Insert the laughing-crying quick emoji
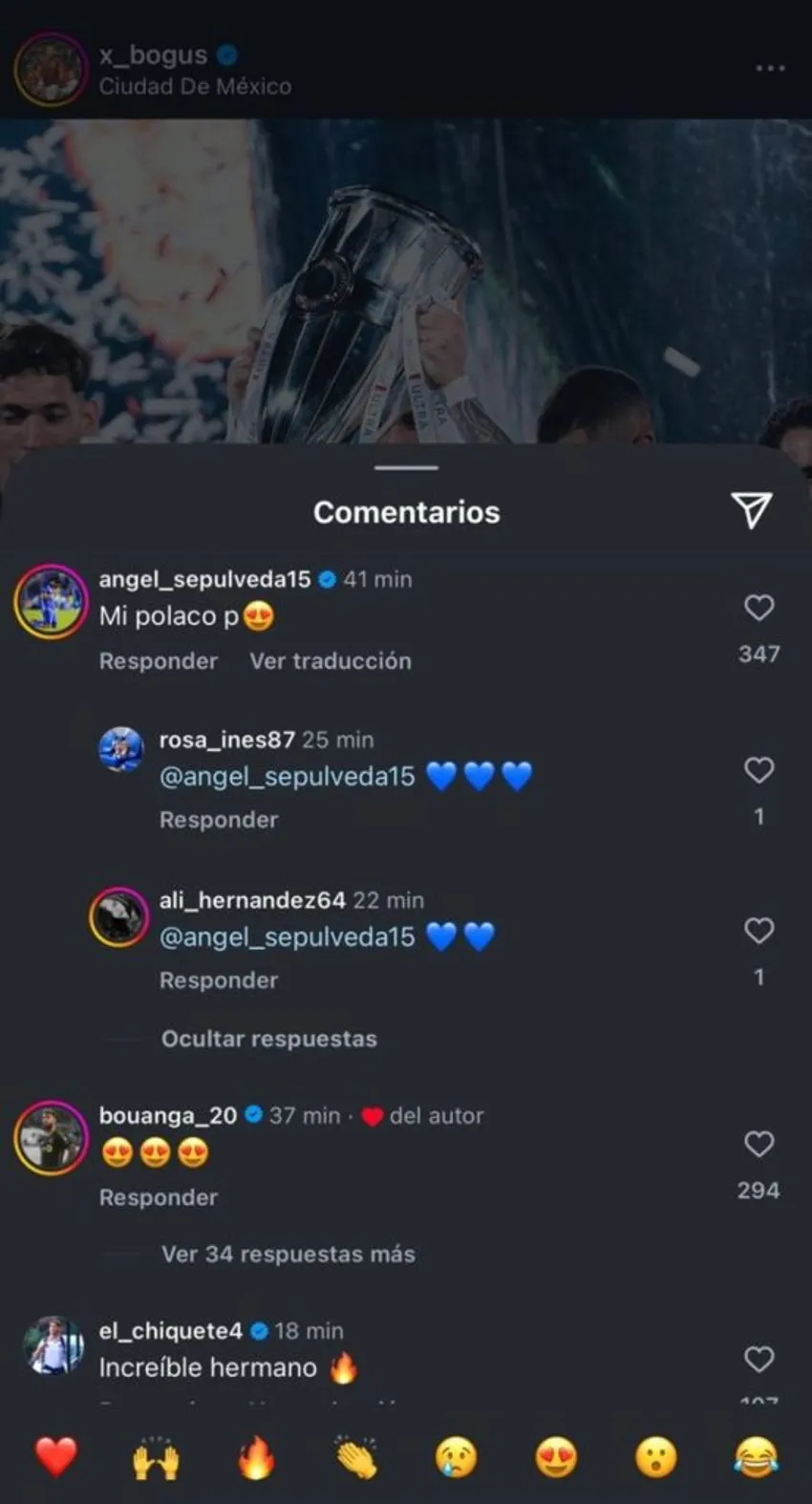Image resolution: width=812 pixels, height=1504 pixels. click(756, 1458)
